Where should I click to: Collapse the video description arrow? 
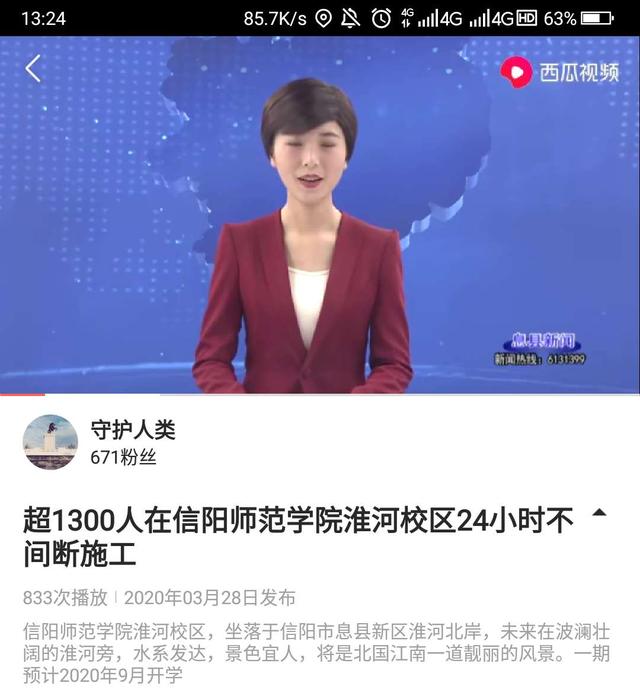(x=599, y=514)
